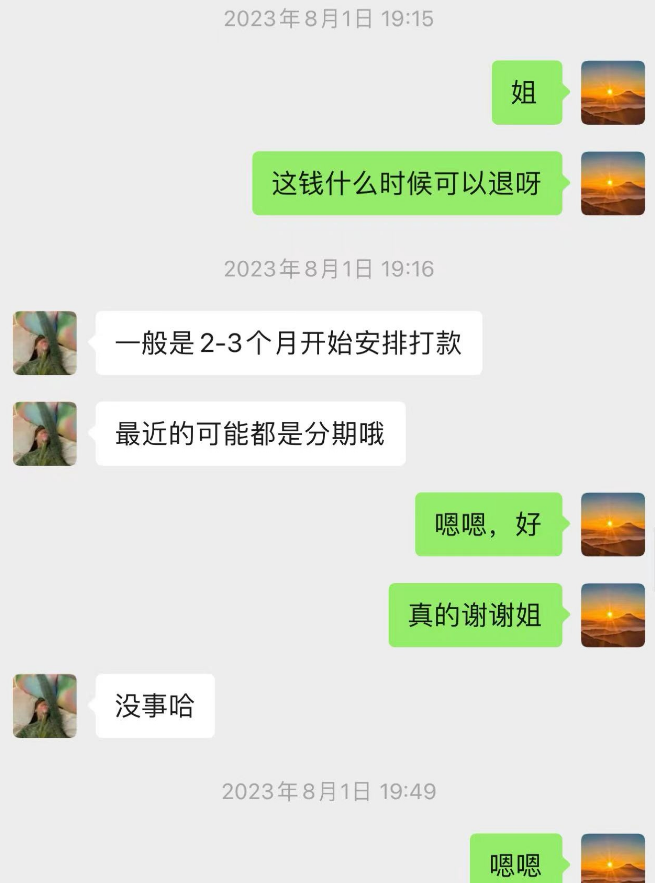Open contact avatar next to "最近的可能都是分期哦"
This screenshot has height=883, width=655.
45,434
